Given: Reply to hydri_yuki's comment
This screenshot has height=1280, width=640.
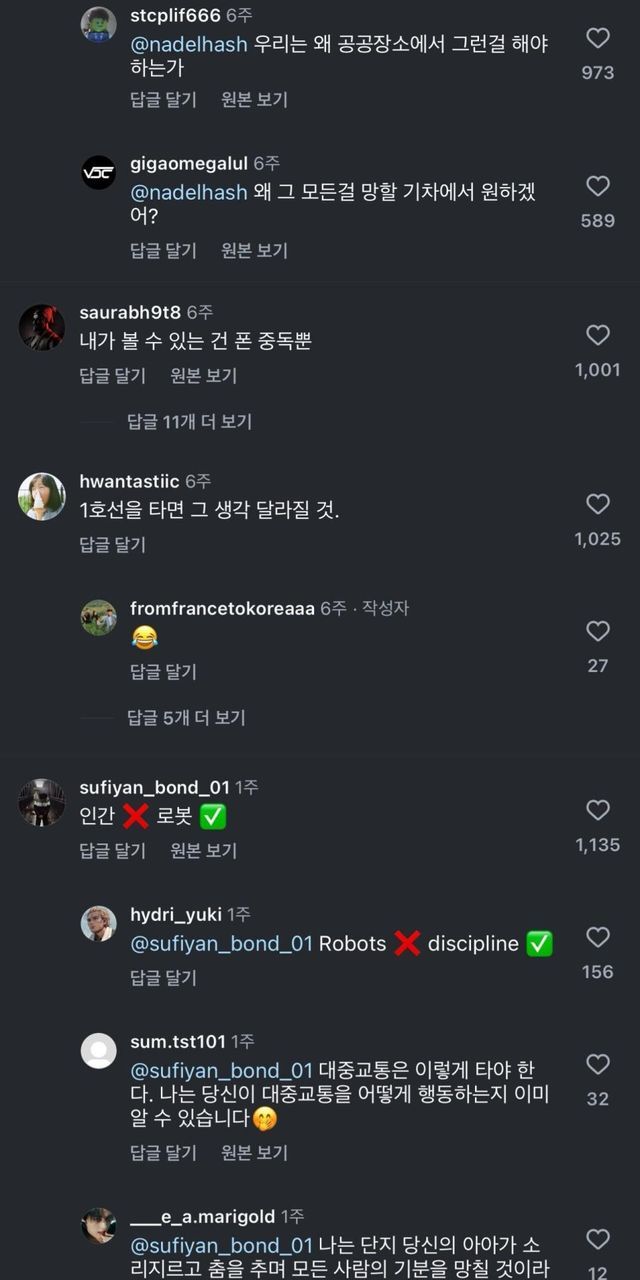Looking at the screenshot, I should [x=163, y=978].
